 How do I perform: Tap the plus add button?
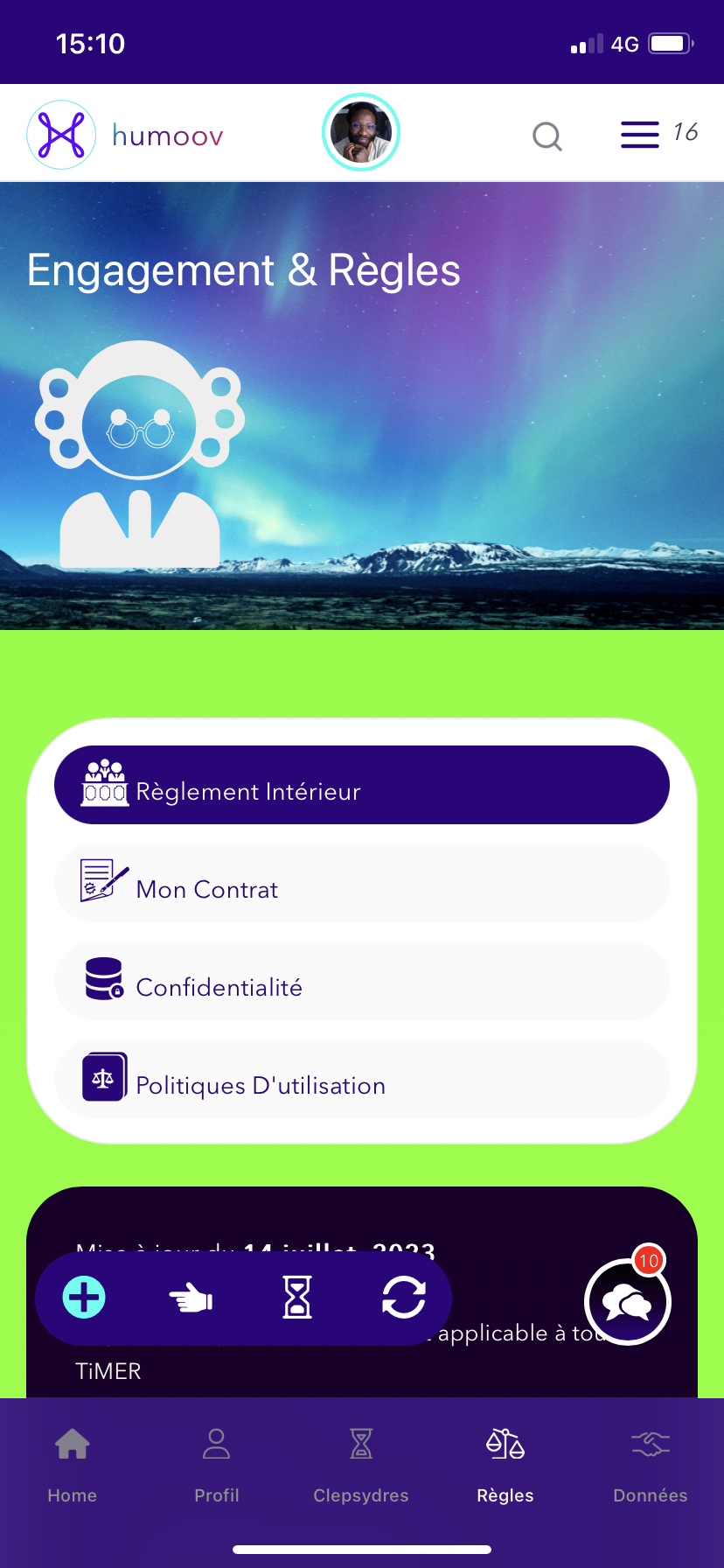[85, 1297]
